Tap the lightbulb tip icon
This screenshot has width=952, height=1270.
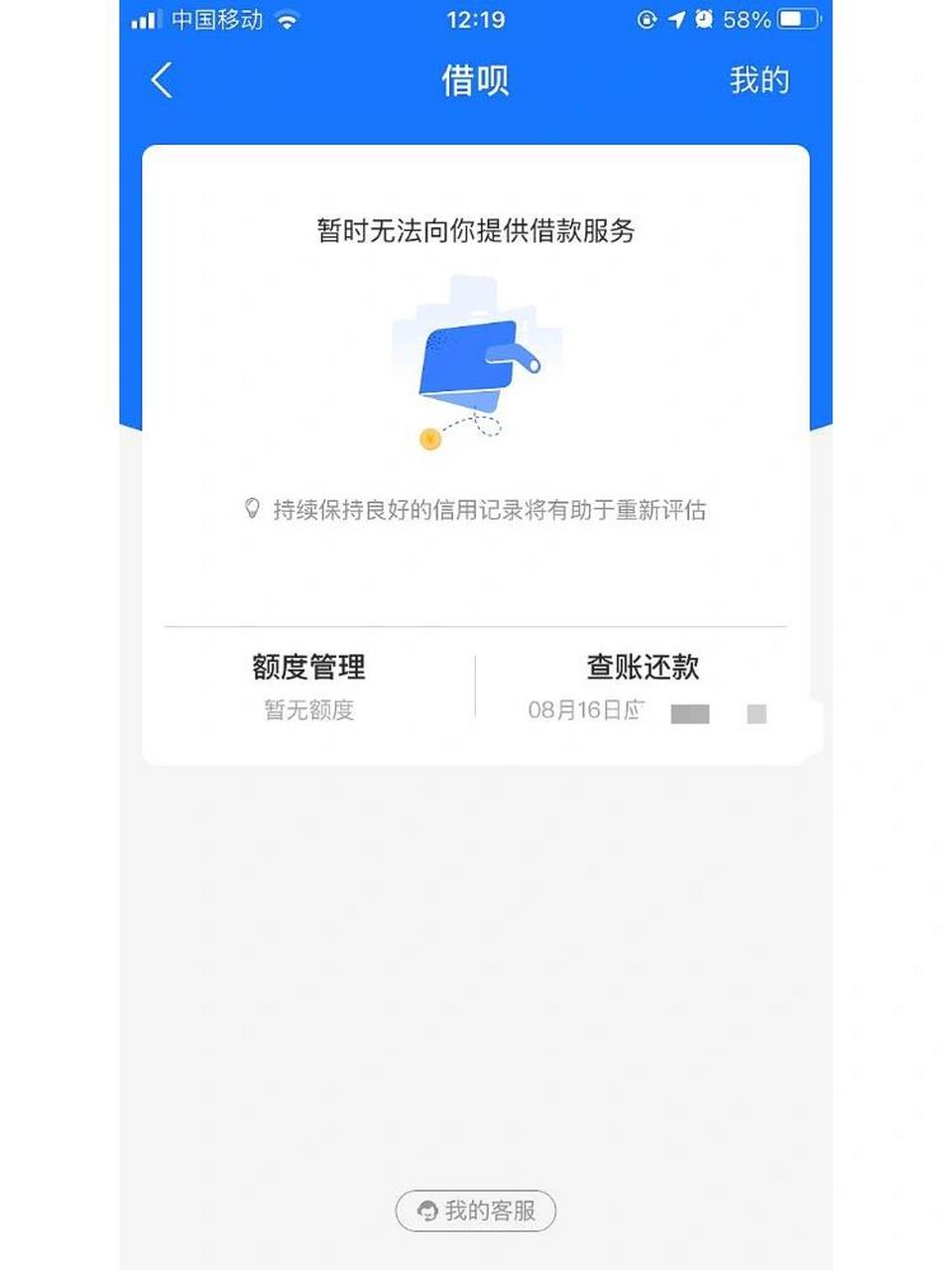252,509
